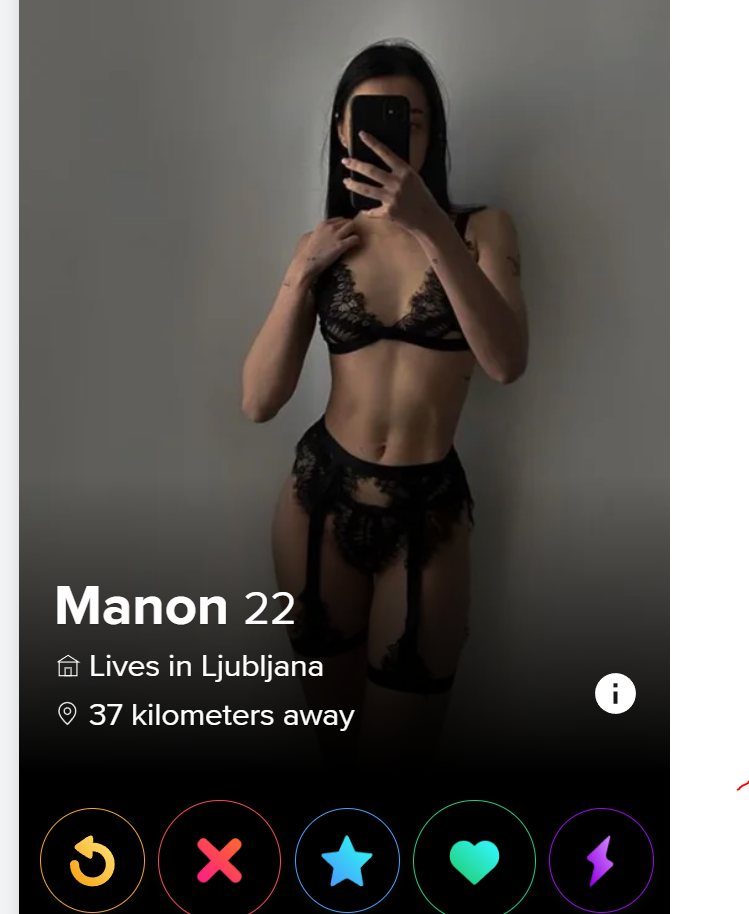Send Manon a Super Like star
The height and width of the screenshot is (914, 749).
[347, 861]
